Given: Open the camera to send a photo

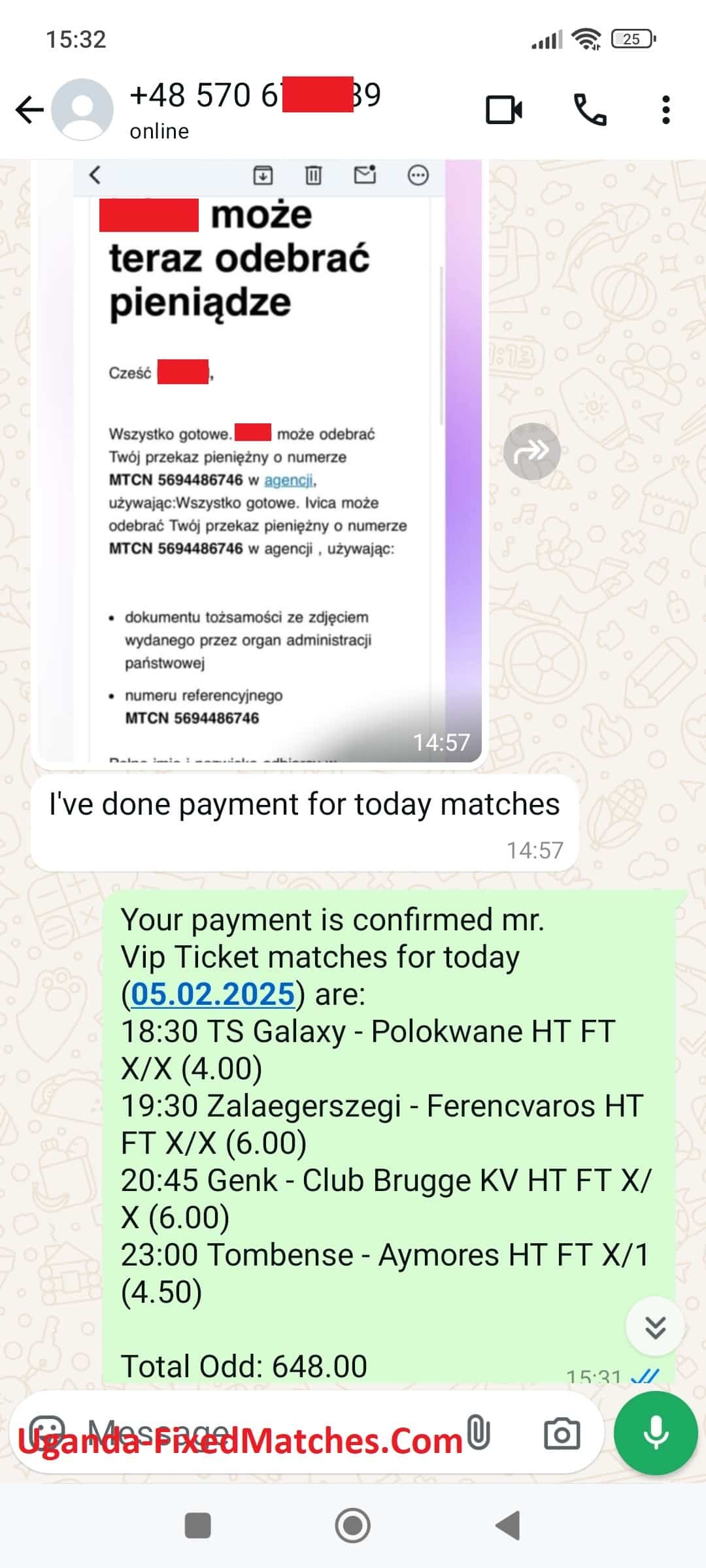Looking at the screenshot, I should point(562,1434).
